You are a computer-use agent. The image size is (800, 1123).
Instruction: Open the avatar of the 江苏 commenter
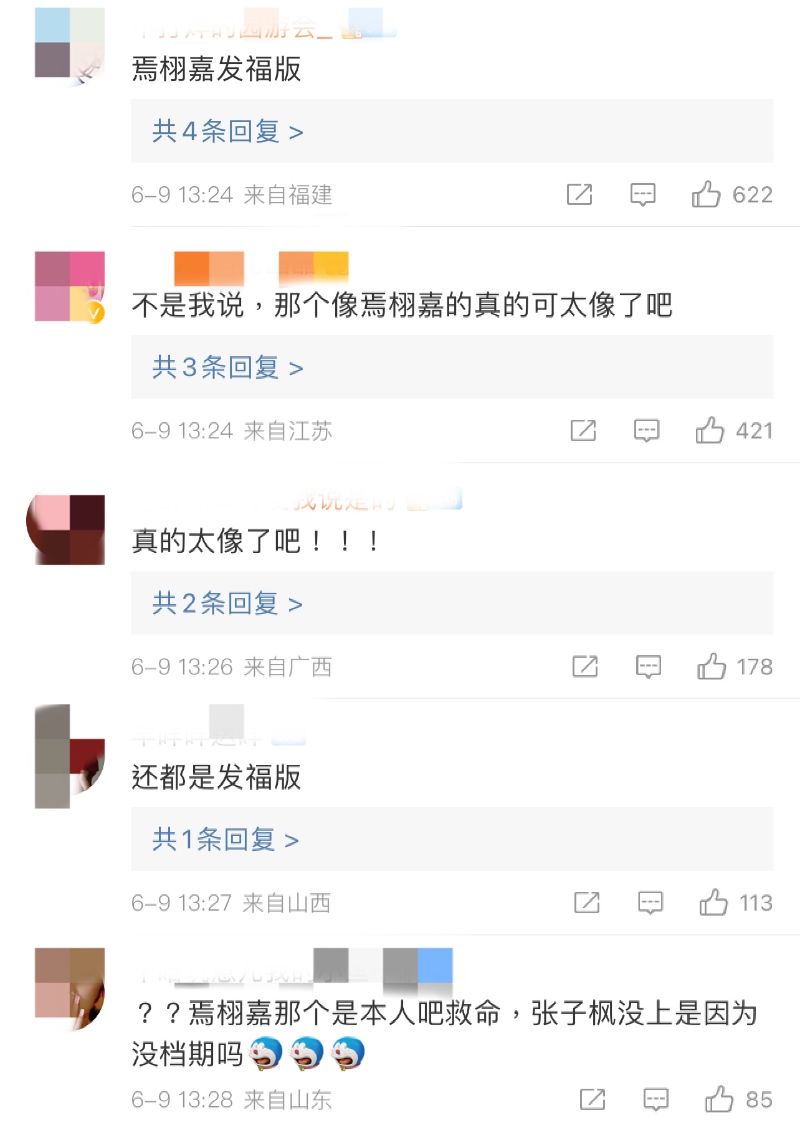[x=70, y=286]
